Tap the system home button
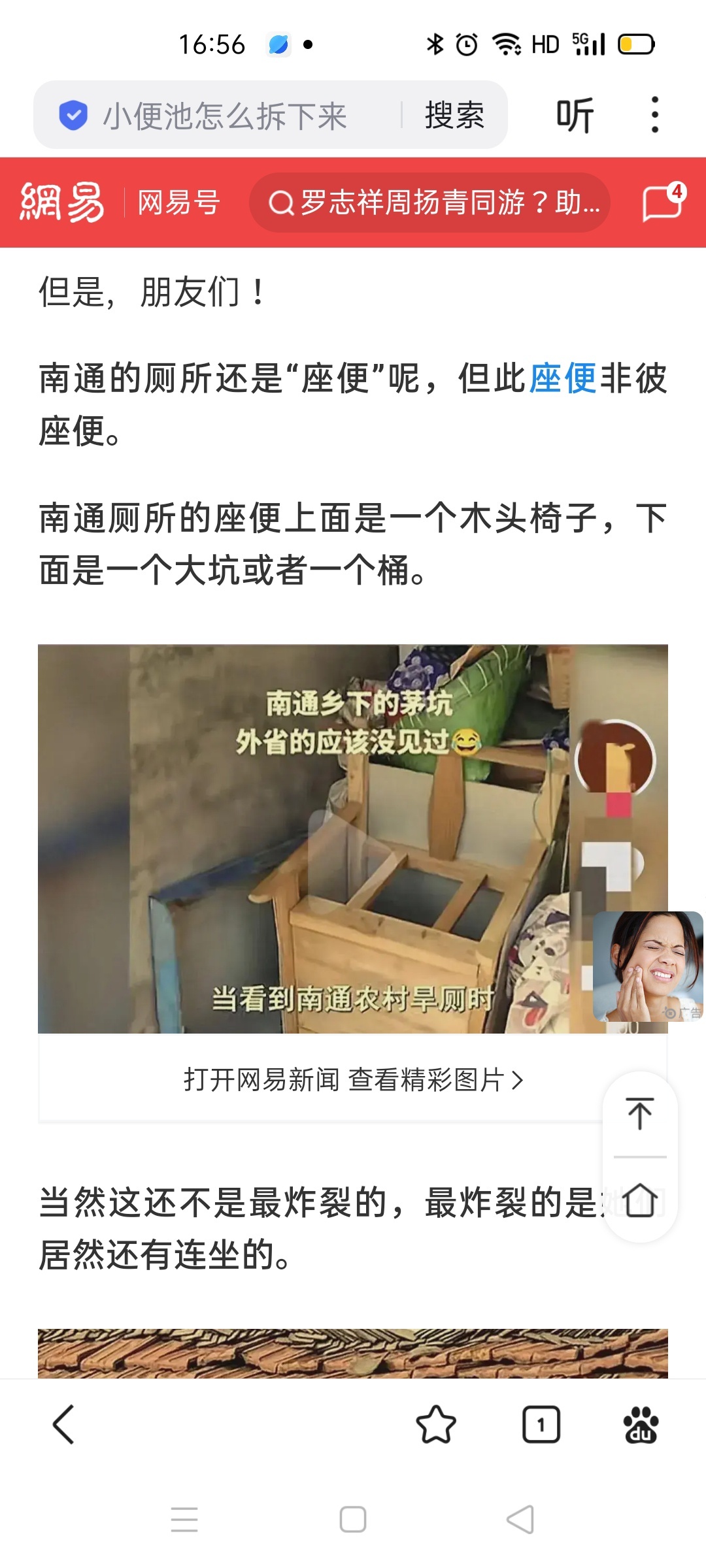Screen dimensions: 706x1568 point(353,1520)
